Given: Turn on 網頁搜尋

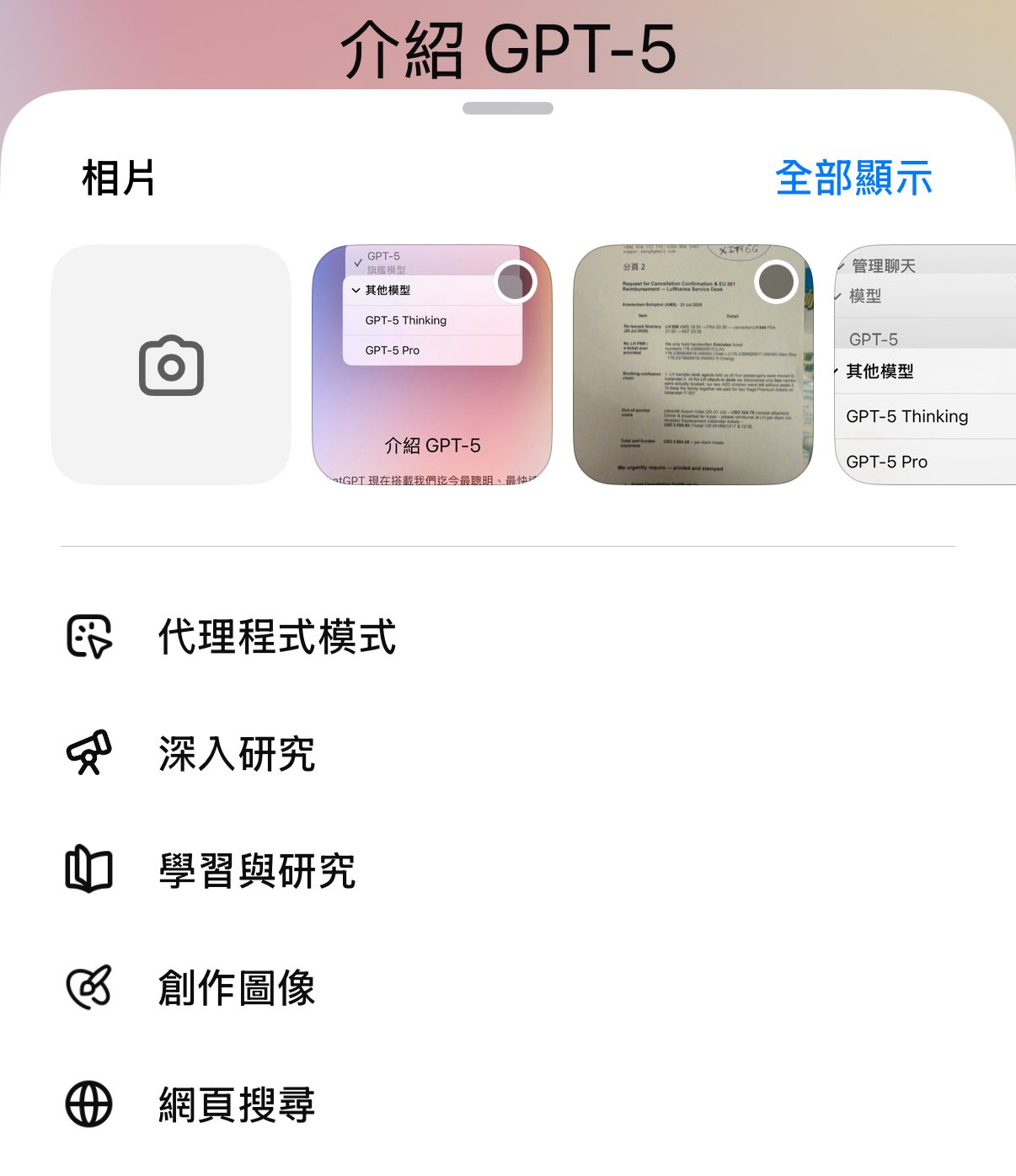Looking at the screenshot, I should pyautogui.click(x=236, y=1104).
